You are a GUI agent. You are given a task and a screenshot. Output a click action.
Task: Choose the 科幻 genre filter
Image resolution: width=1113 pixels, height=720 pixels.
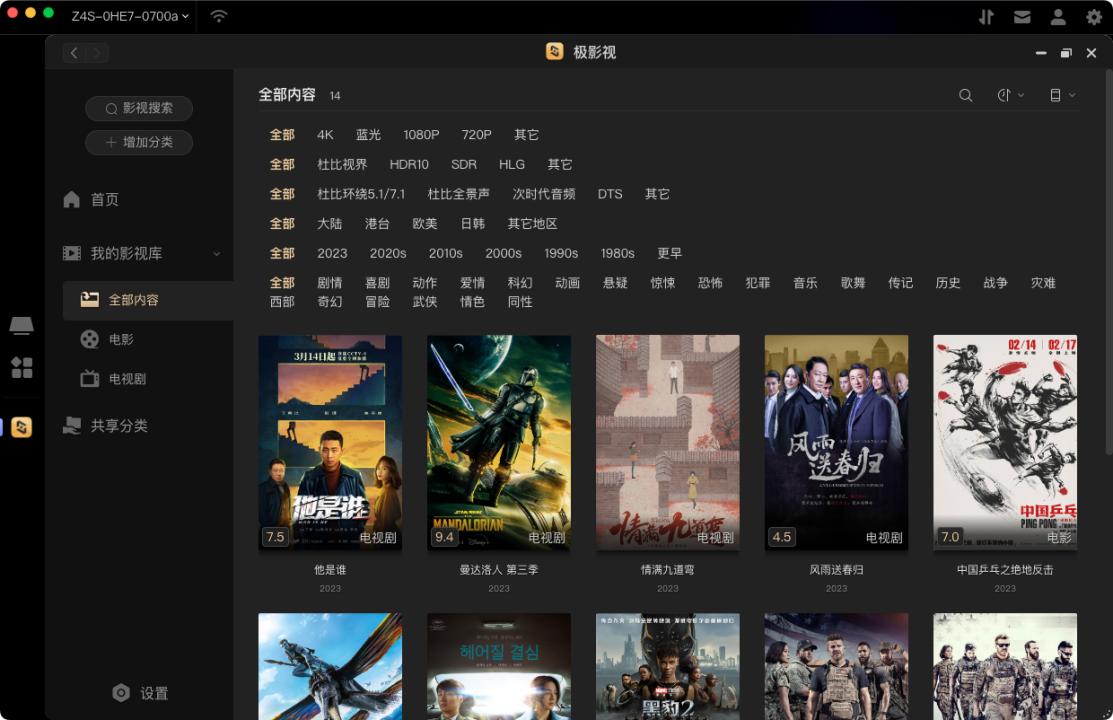pos(520,283)
